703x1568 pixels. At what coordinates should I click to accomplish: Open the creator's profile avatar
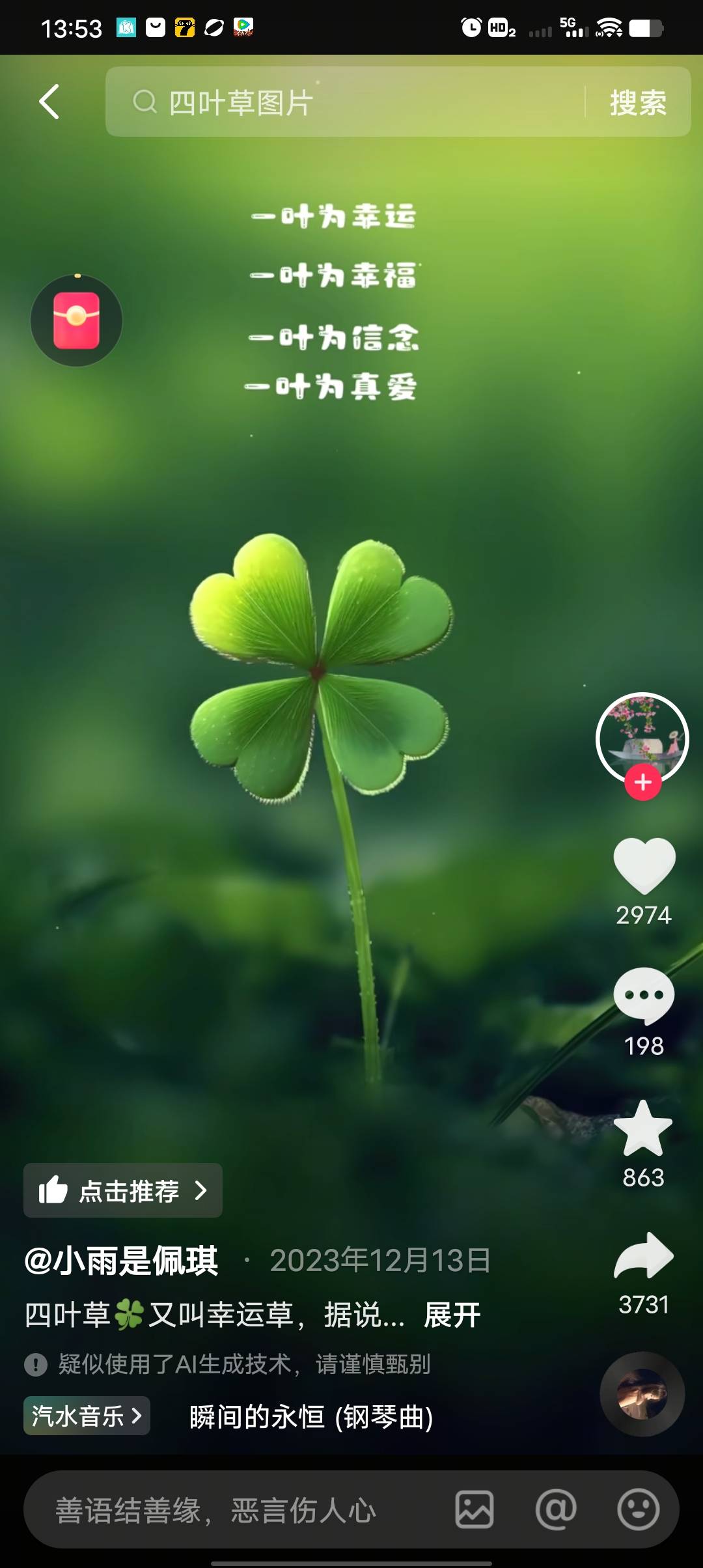click(642, 736)
